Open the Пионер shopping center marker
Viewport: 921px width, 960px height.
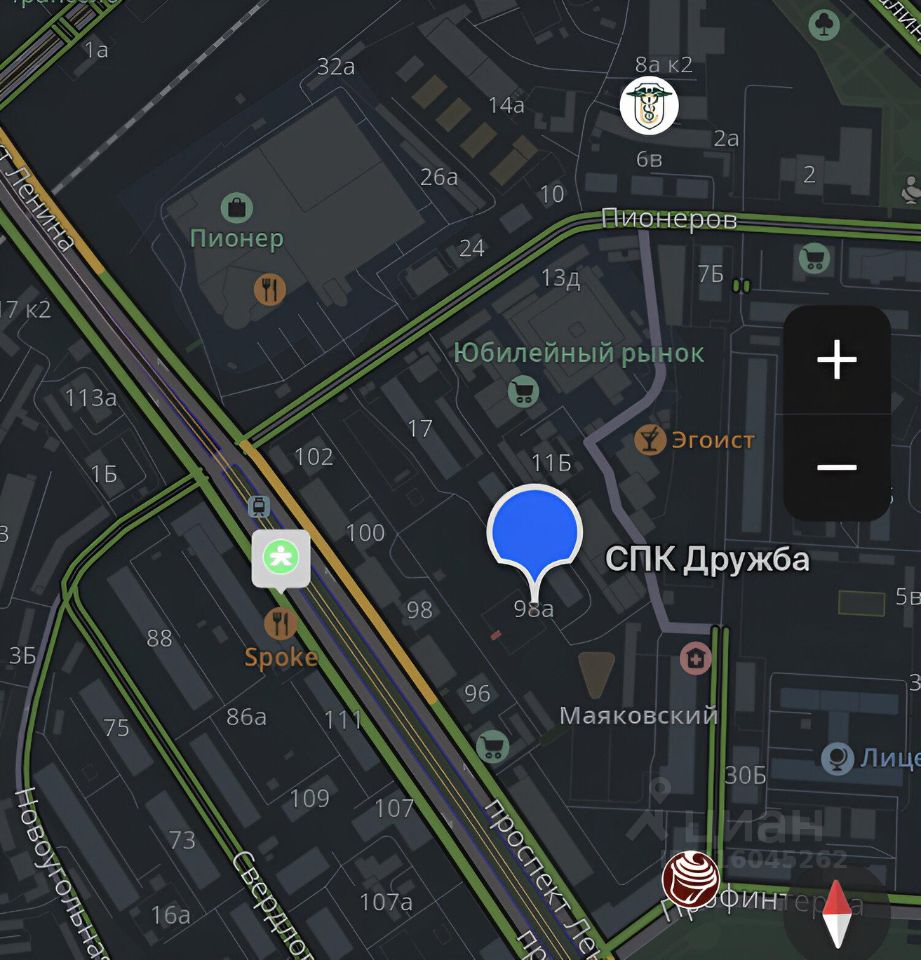pyautogui.click(x=237, y=209)
